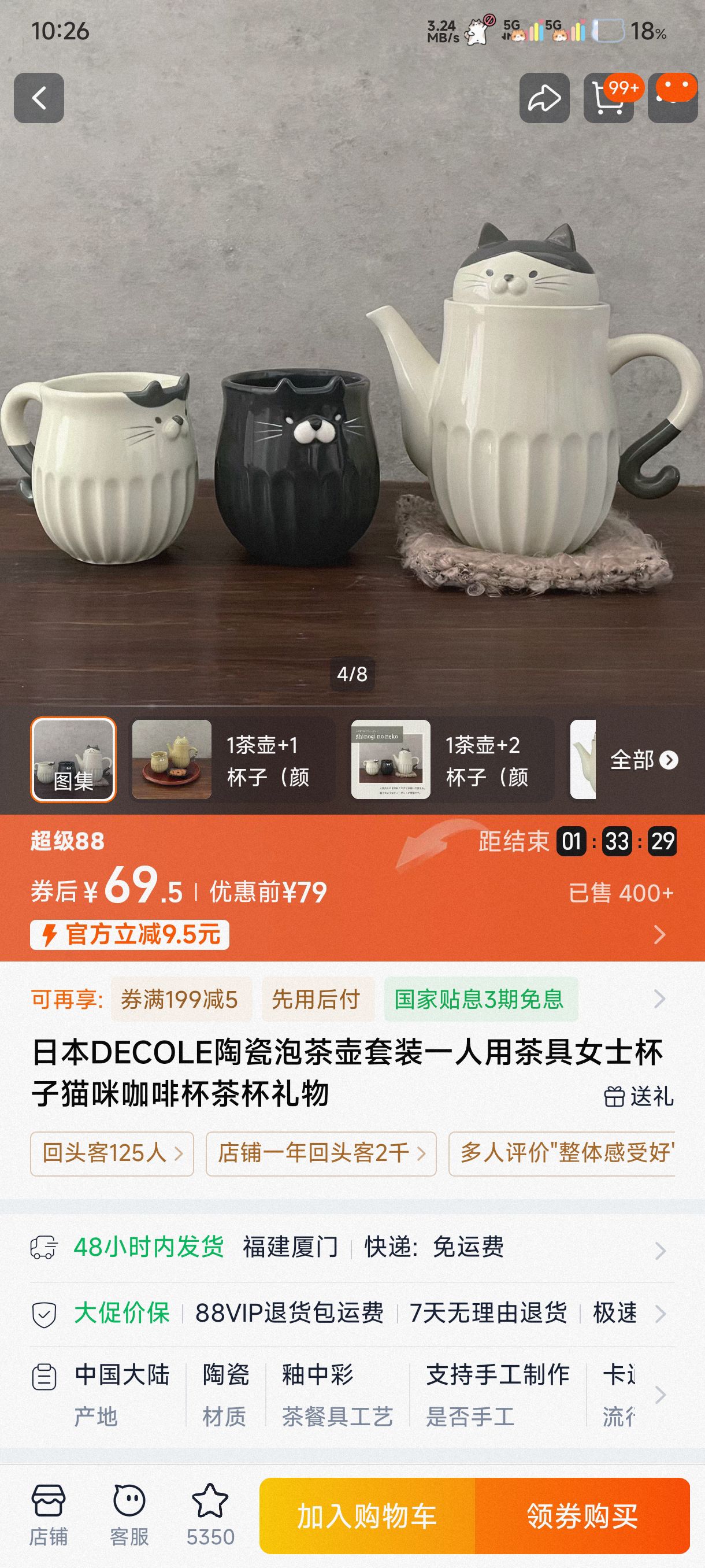Tap 加入购物车 to add to cart
The image size is (705, 1568).
(367, 1515)
